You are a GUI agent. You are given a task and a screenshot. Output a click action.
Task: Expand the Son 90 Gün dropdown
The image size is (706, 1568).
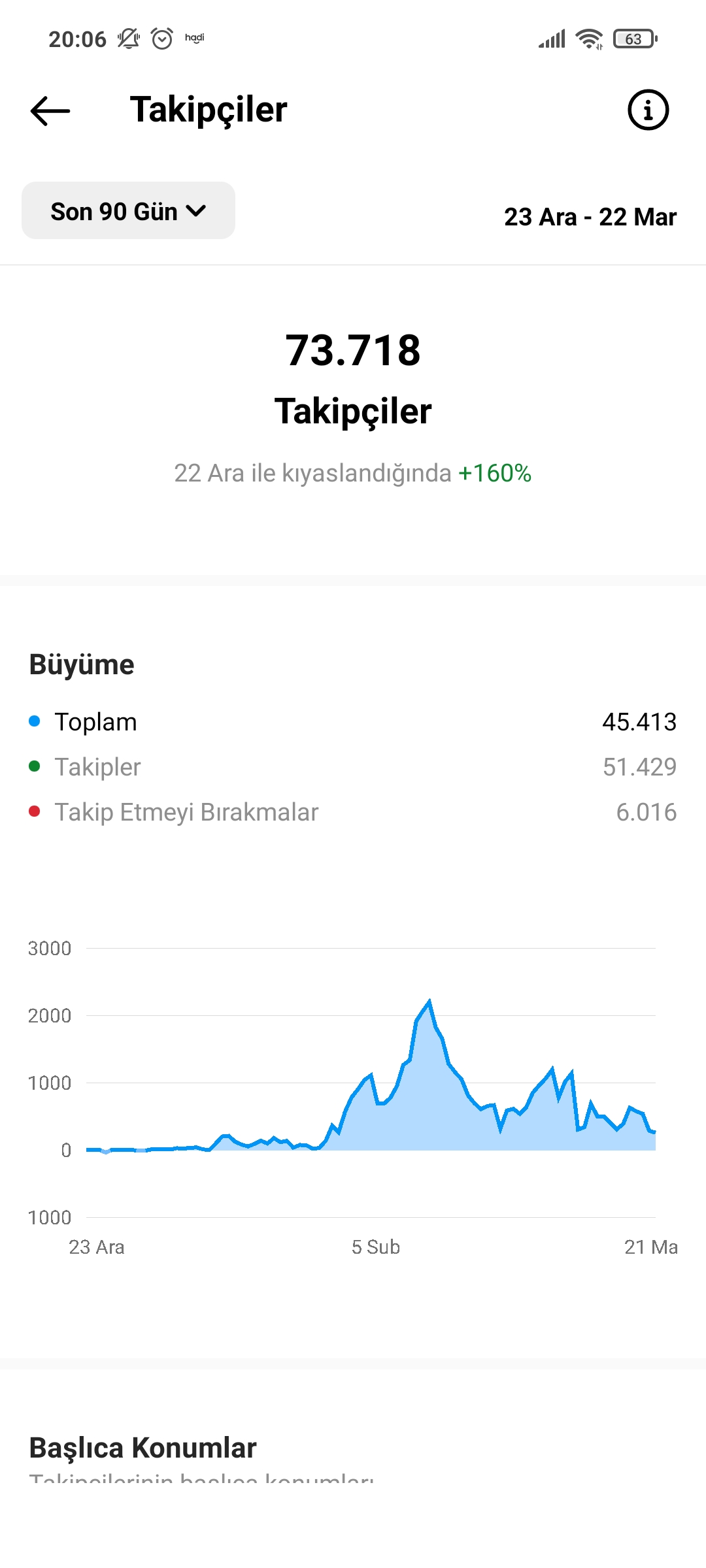pyautogui.click(x=128, y=210)
